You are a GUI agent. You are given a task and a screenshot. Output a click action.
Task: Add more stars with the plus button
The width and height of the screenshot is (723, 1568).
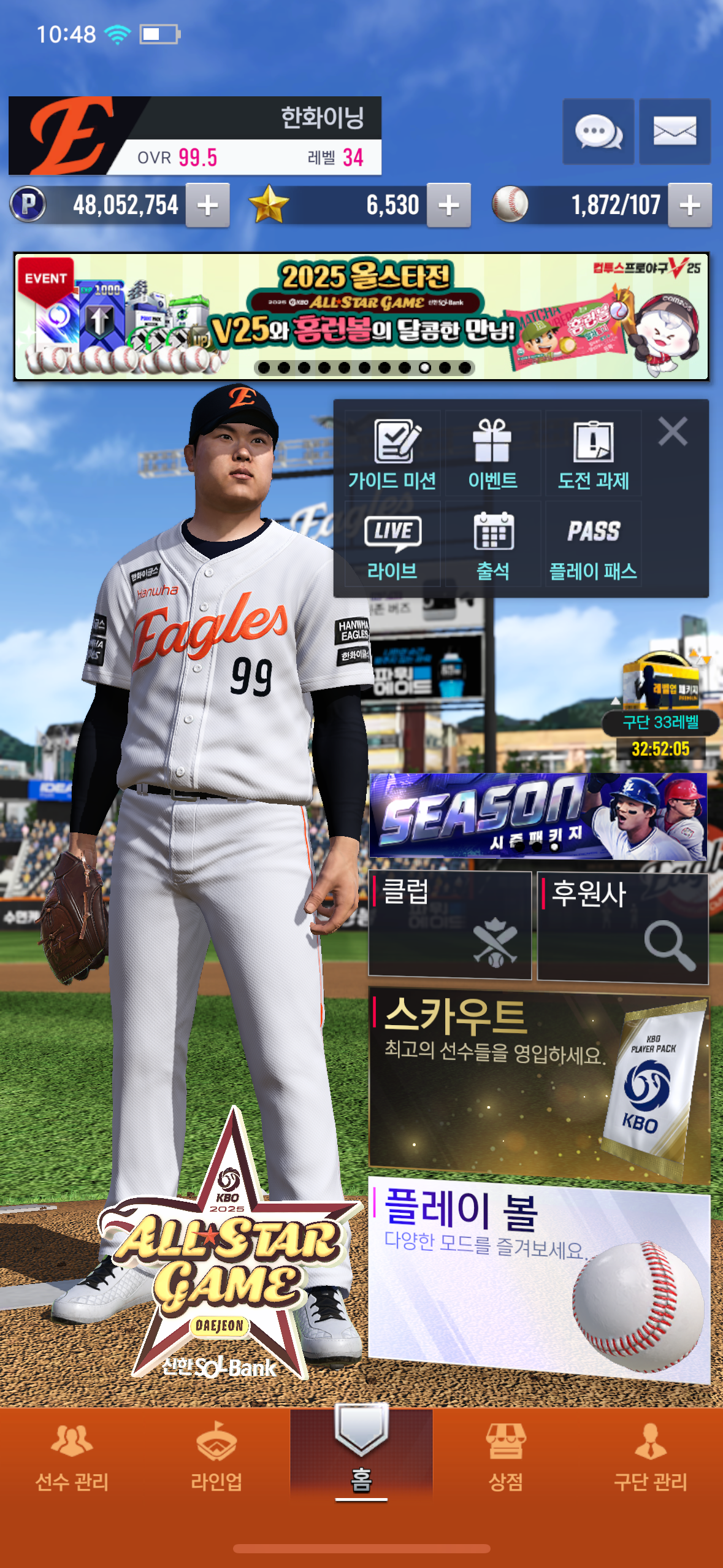coord(448,205)
